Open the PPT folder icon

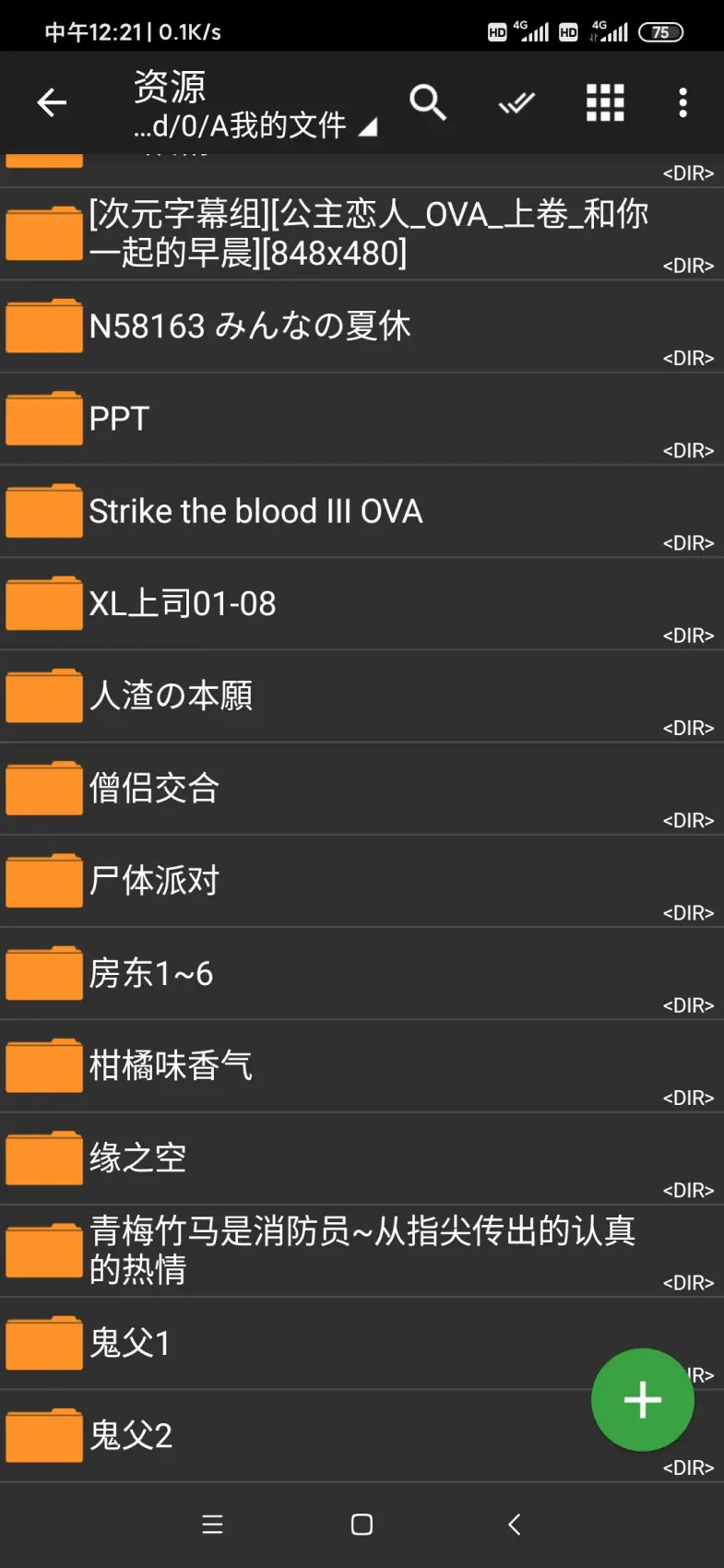point(43,418)
